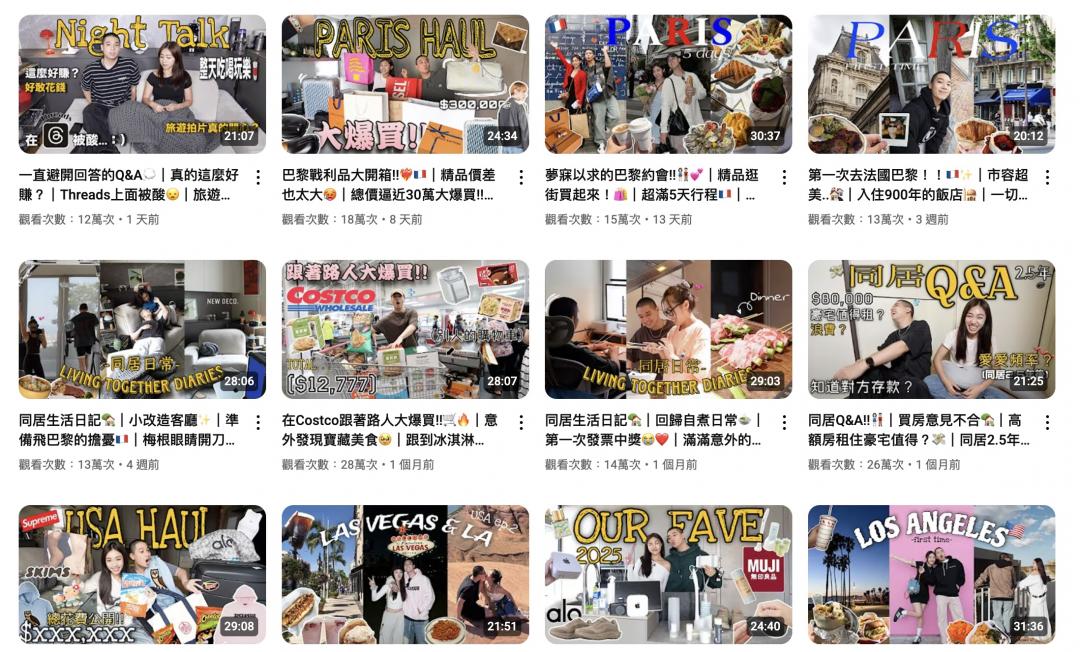Show options for the 夢寐以求的巴黎約會 video
This screenshot has height=652, width=1080.
click(x=784, y=177)
